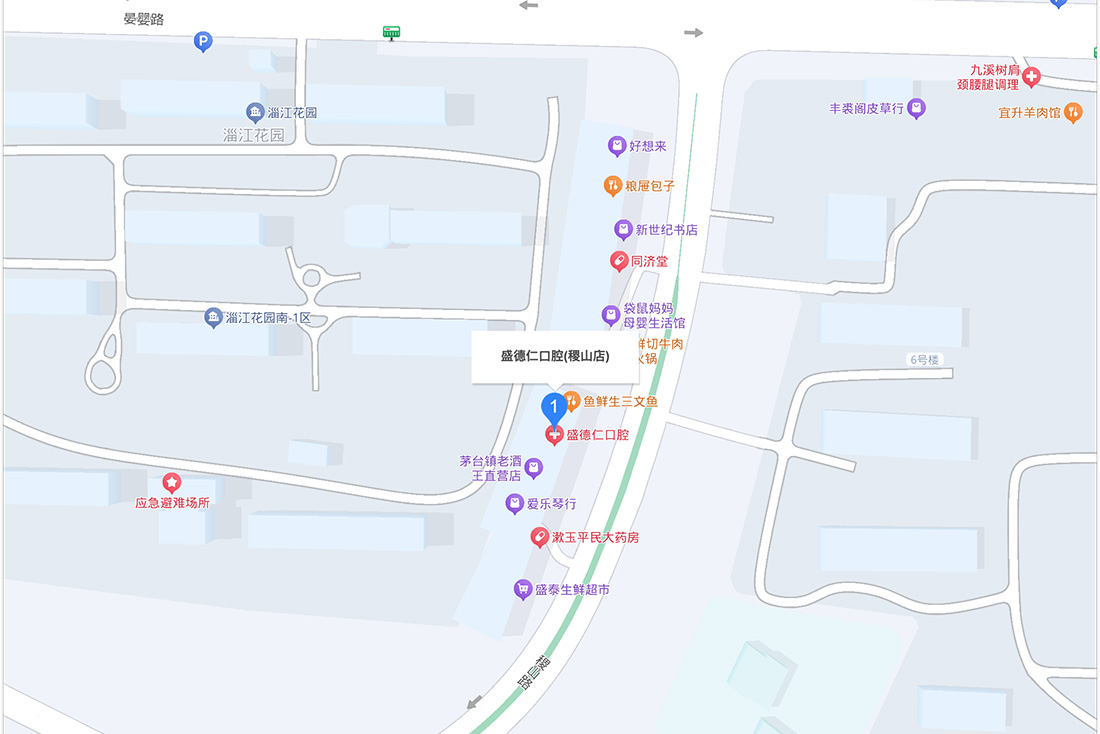Open the 宜升羊肉馆 restaurant marker

pos(1073,113)
